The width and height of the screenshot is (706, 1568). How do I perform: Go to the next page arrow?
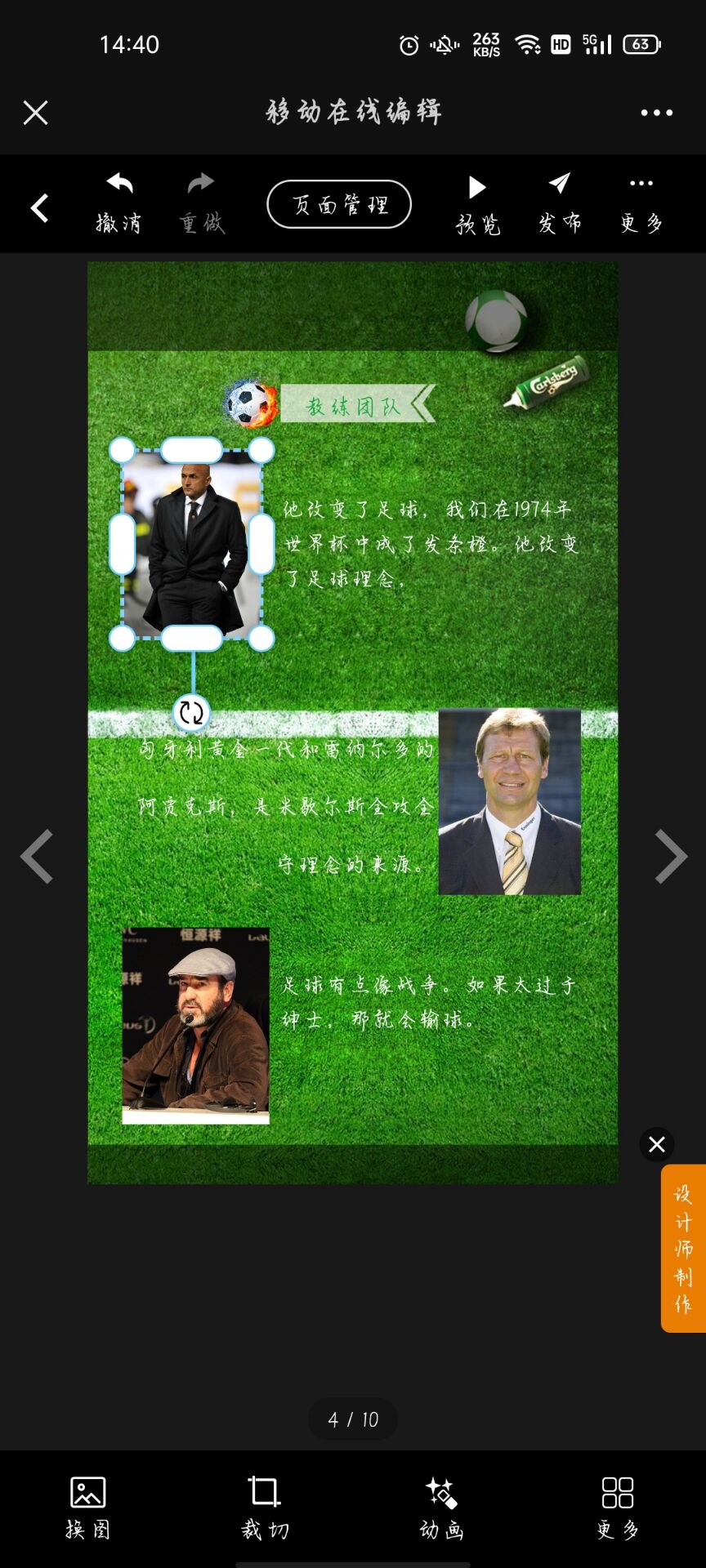[670, 856]
